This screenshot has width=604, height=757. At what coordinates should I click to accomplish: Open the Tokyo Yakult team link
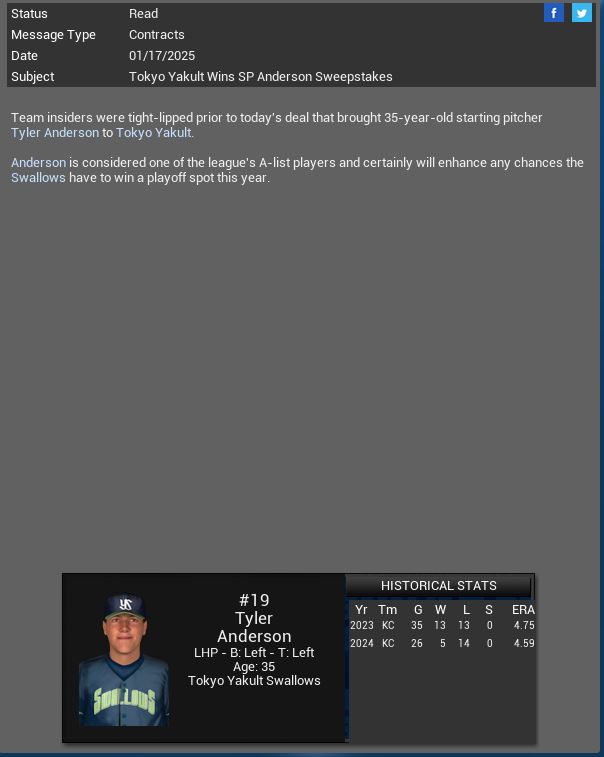click(x=153, y=133)
